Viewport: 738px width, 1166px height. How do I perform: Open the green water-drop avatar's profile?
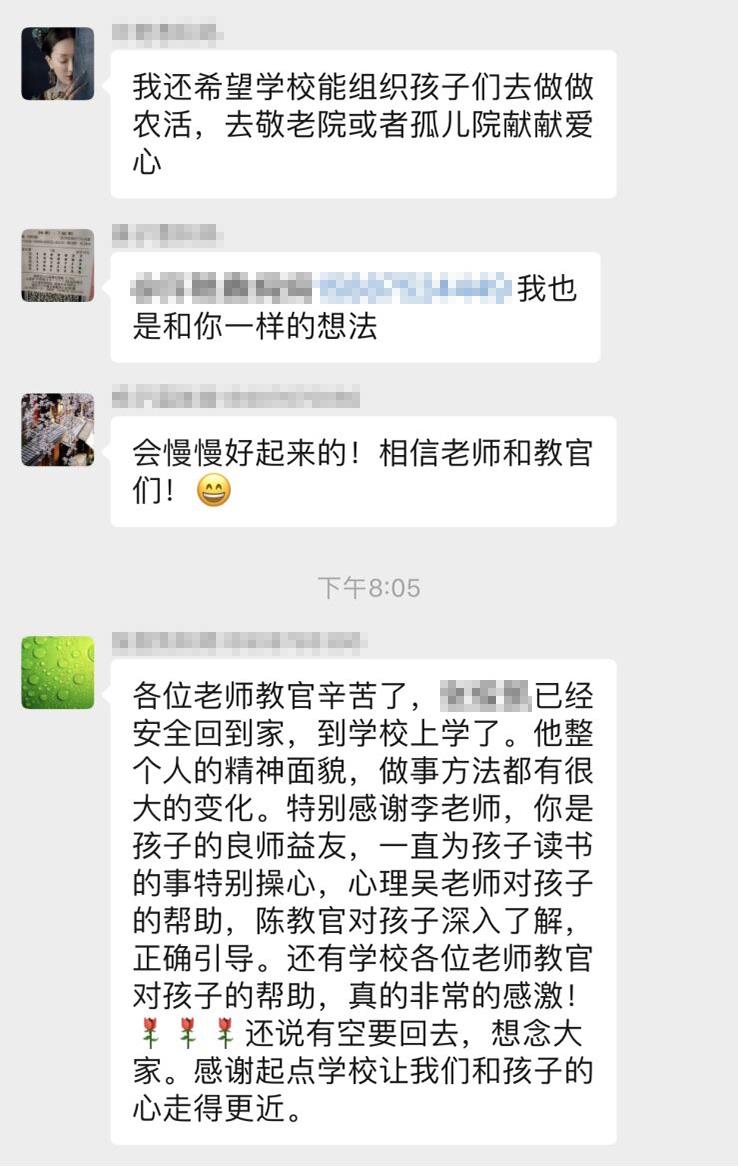click(58, 672)
